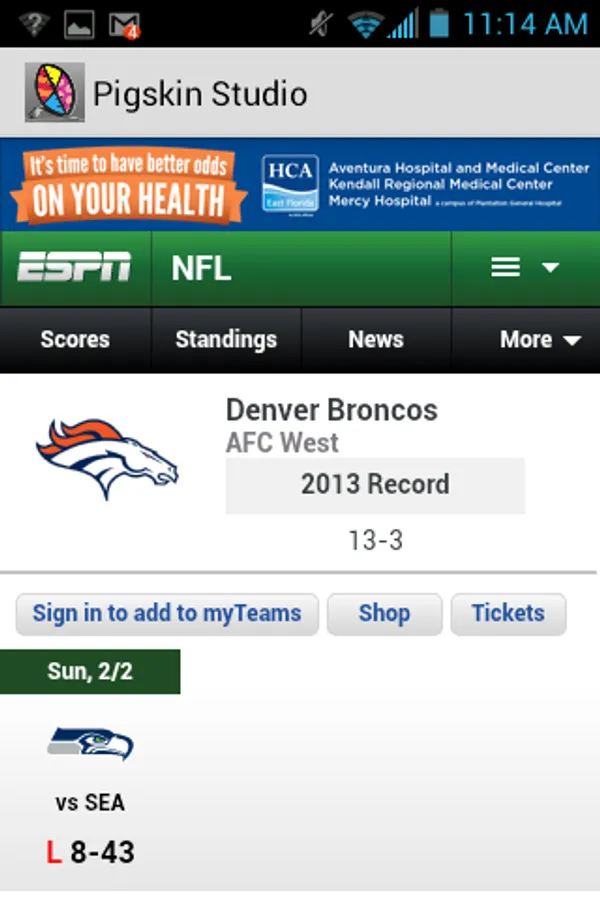Open the vs SEA game result
600x900 pixels.
point(90,800)
